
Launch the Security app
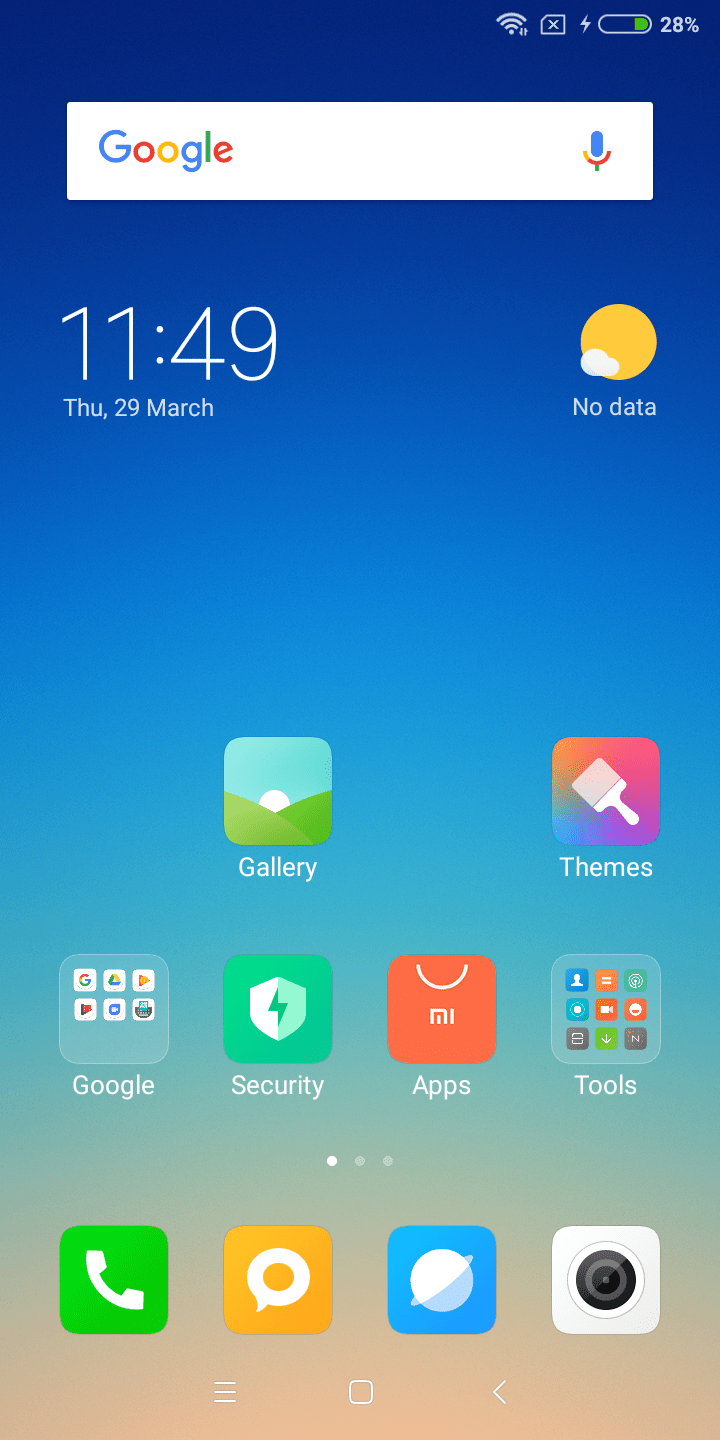278,1009
